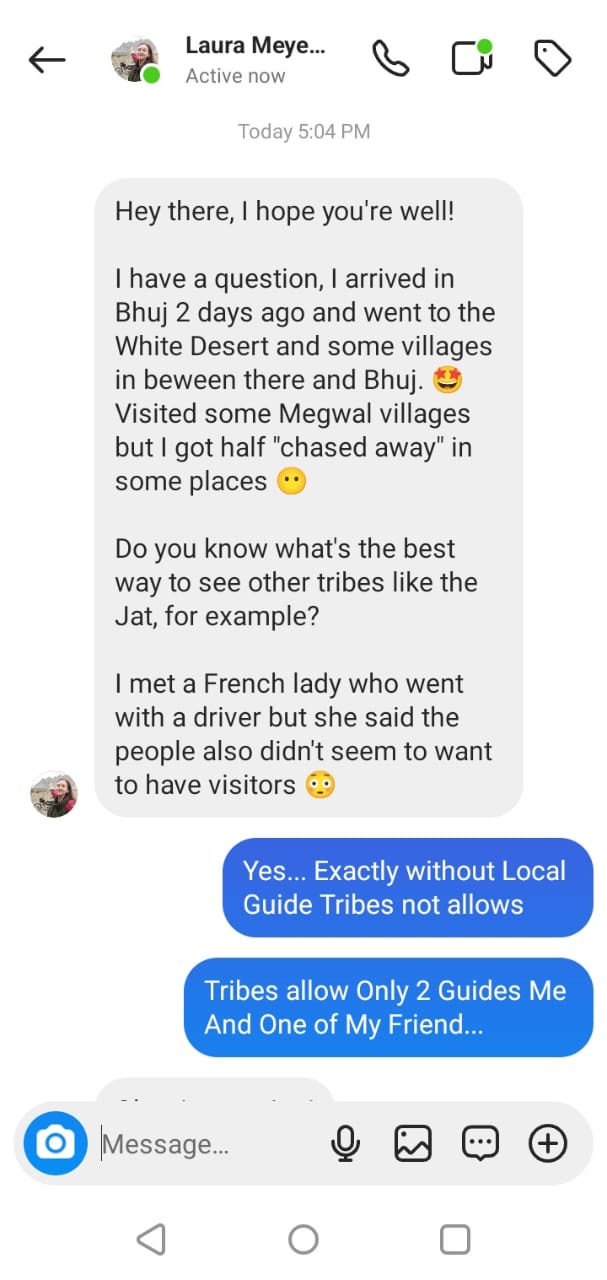Open more attachment options plus icon

point(548,1143)
